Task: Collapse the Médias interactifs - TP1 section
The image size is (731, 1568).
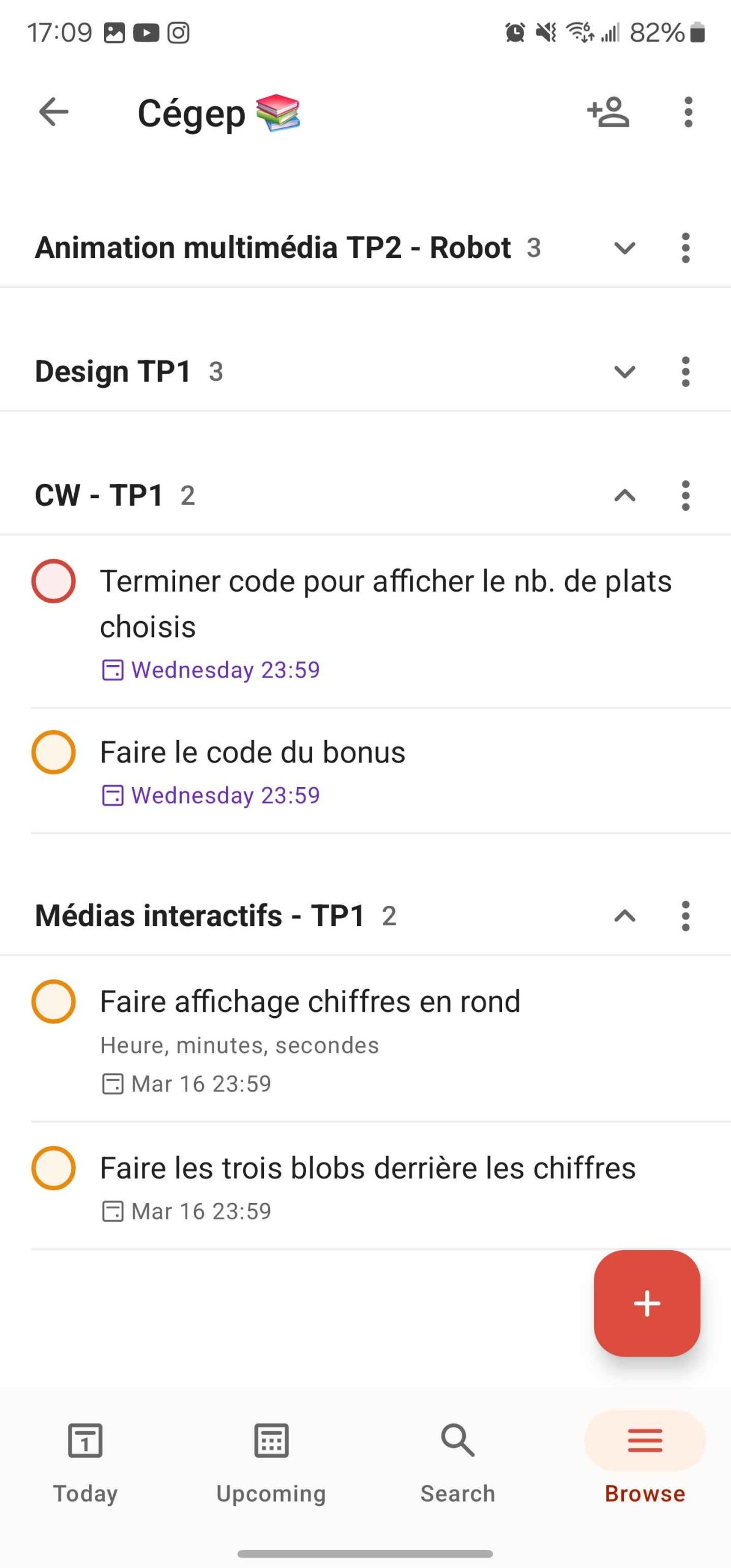Action: pyautogui.click(x=624, y=916)
